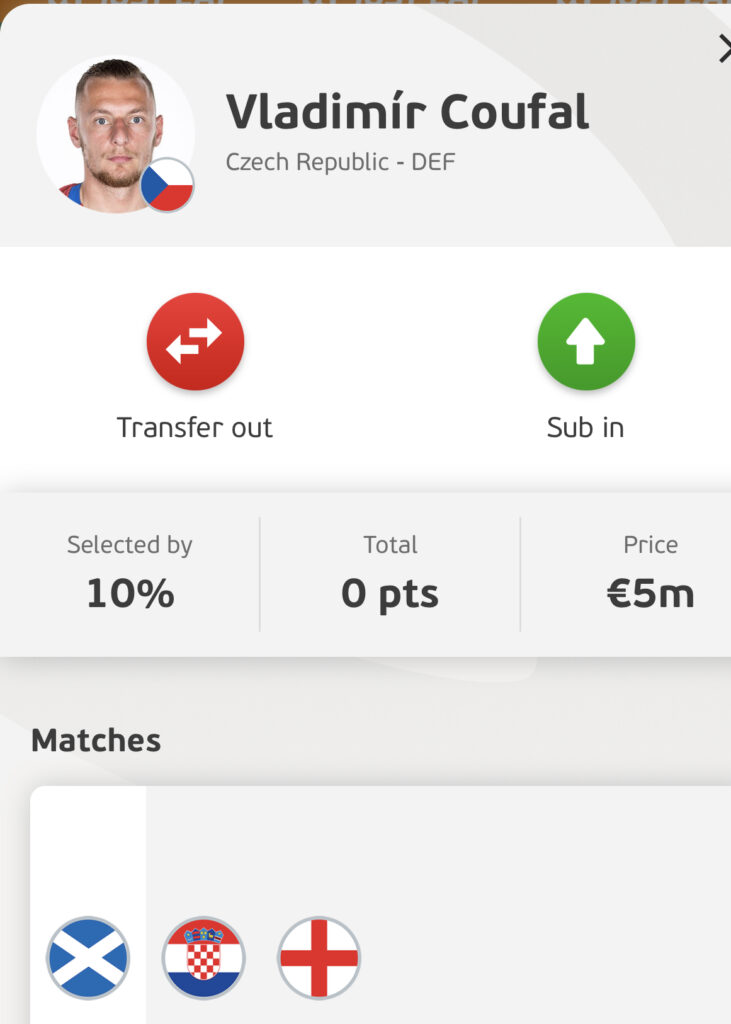
Task: Click the Czech Republic flag on player photo
Action: point(166,185)
